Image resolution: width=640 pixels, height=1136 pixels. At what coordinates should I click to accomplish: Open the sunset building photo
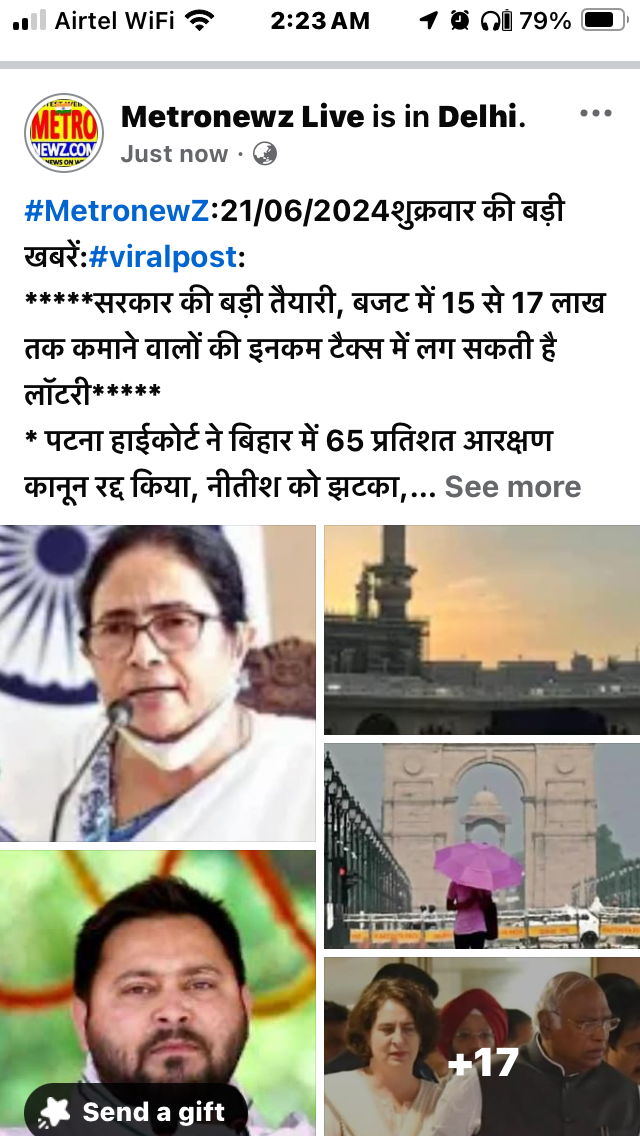click(x=482, y=630)
